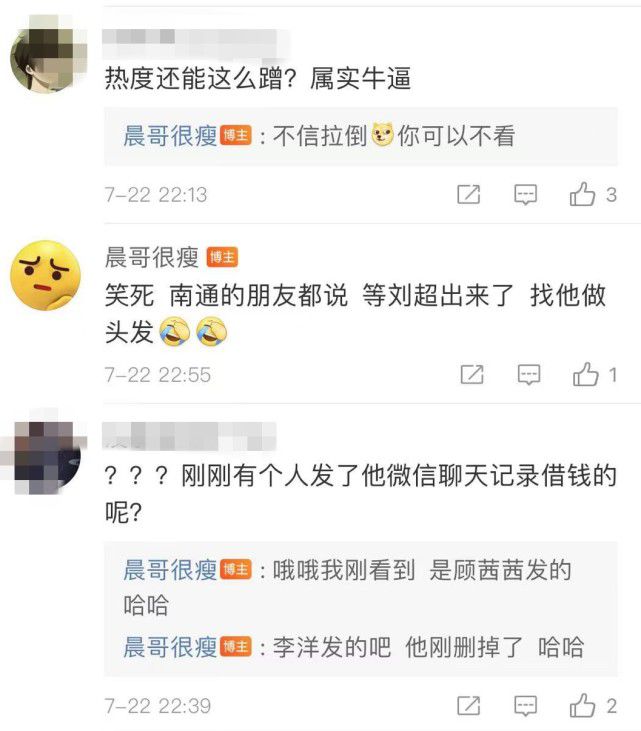Like the comment posted at 7-22 22:39
Viewport: 641px width, 731px height.
click(584, 706)
